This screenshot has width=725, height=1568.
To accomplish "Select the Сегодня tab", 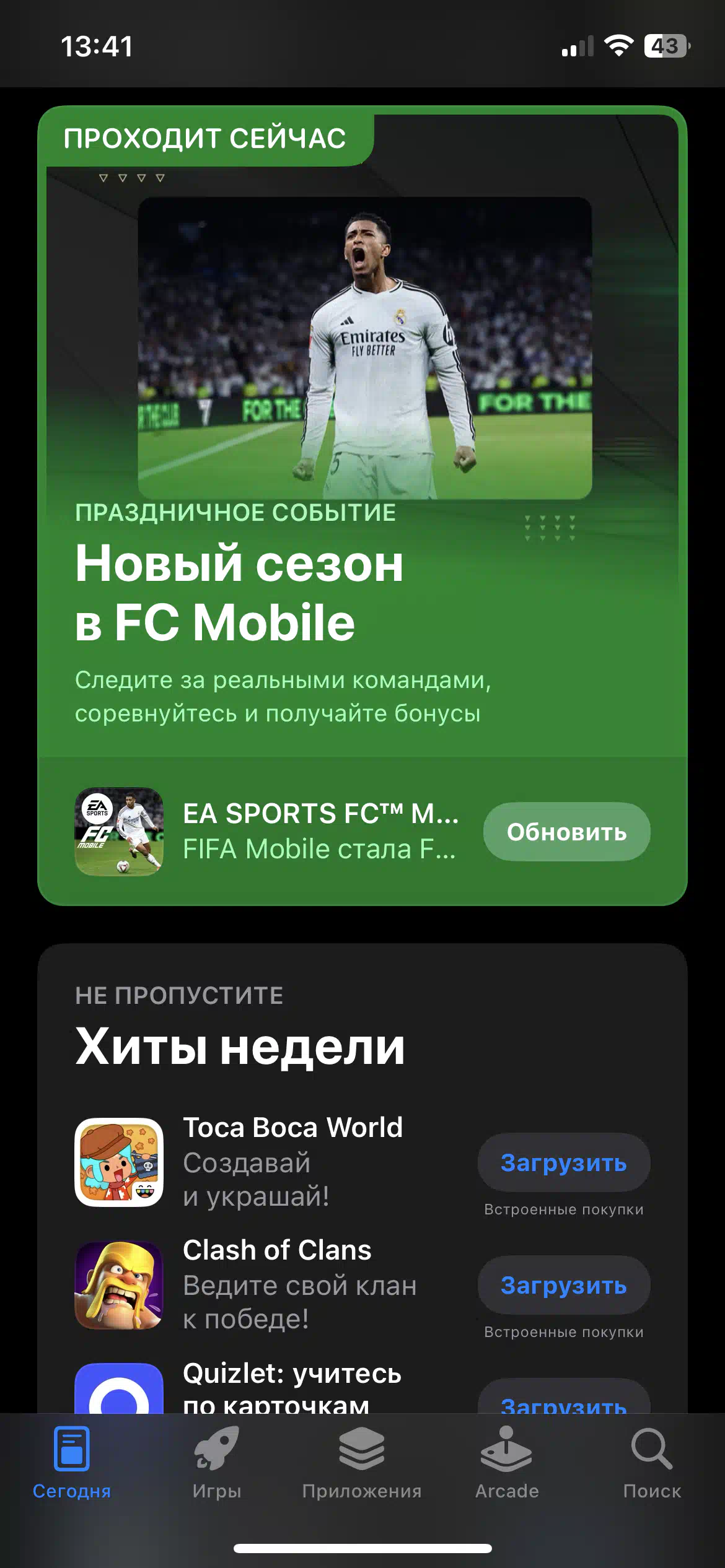I will [72, 1463].
